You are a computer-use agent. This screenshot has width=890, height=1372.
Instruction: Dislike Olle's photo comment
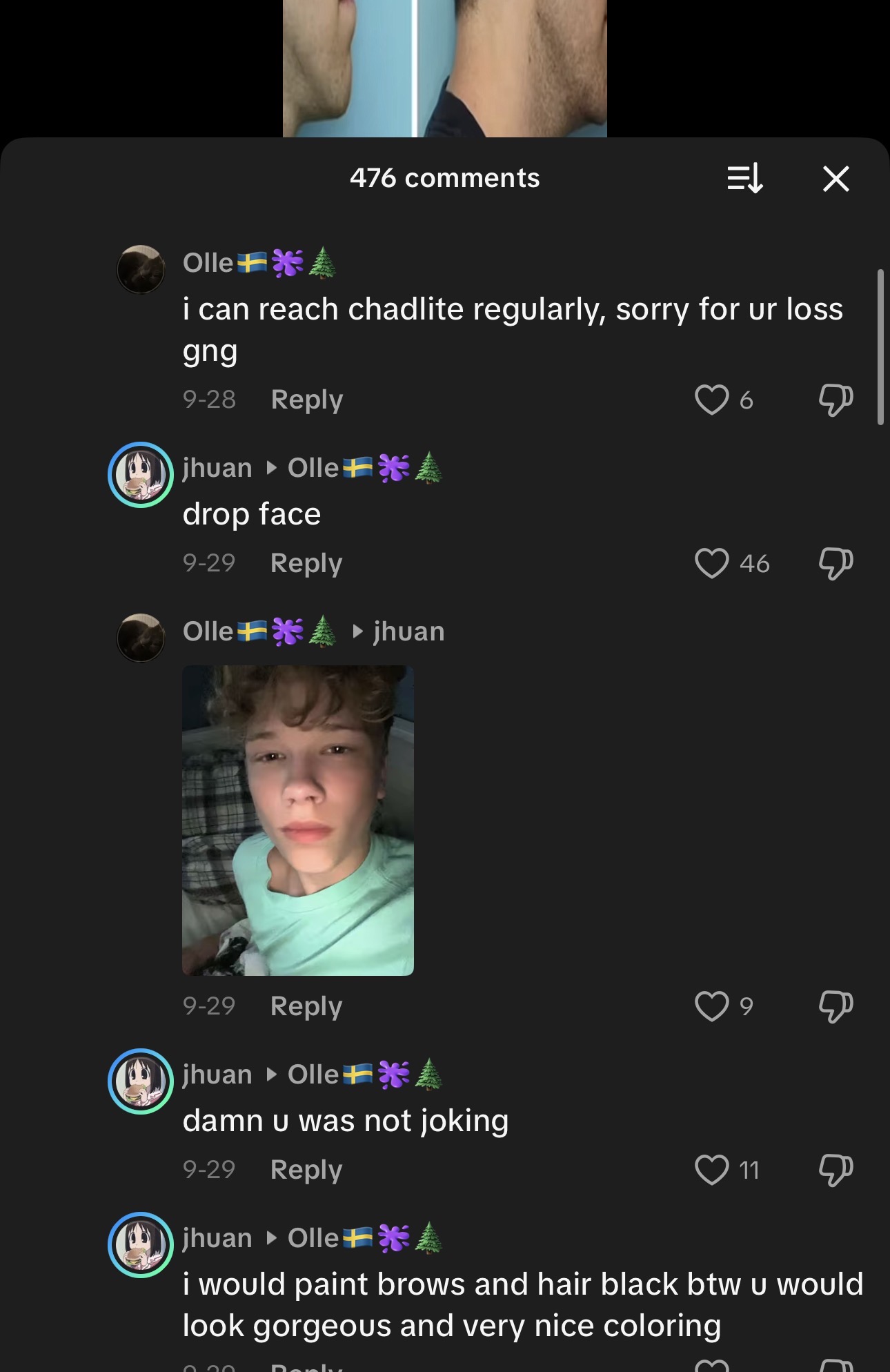(x=835, y=1006)
